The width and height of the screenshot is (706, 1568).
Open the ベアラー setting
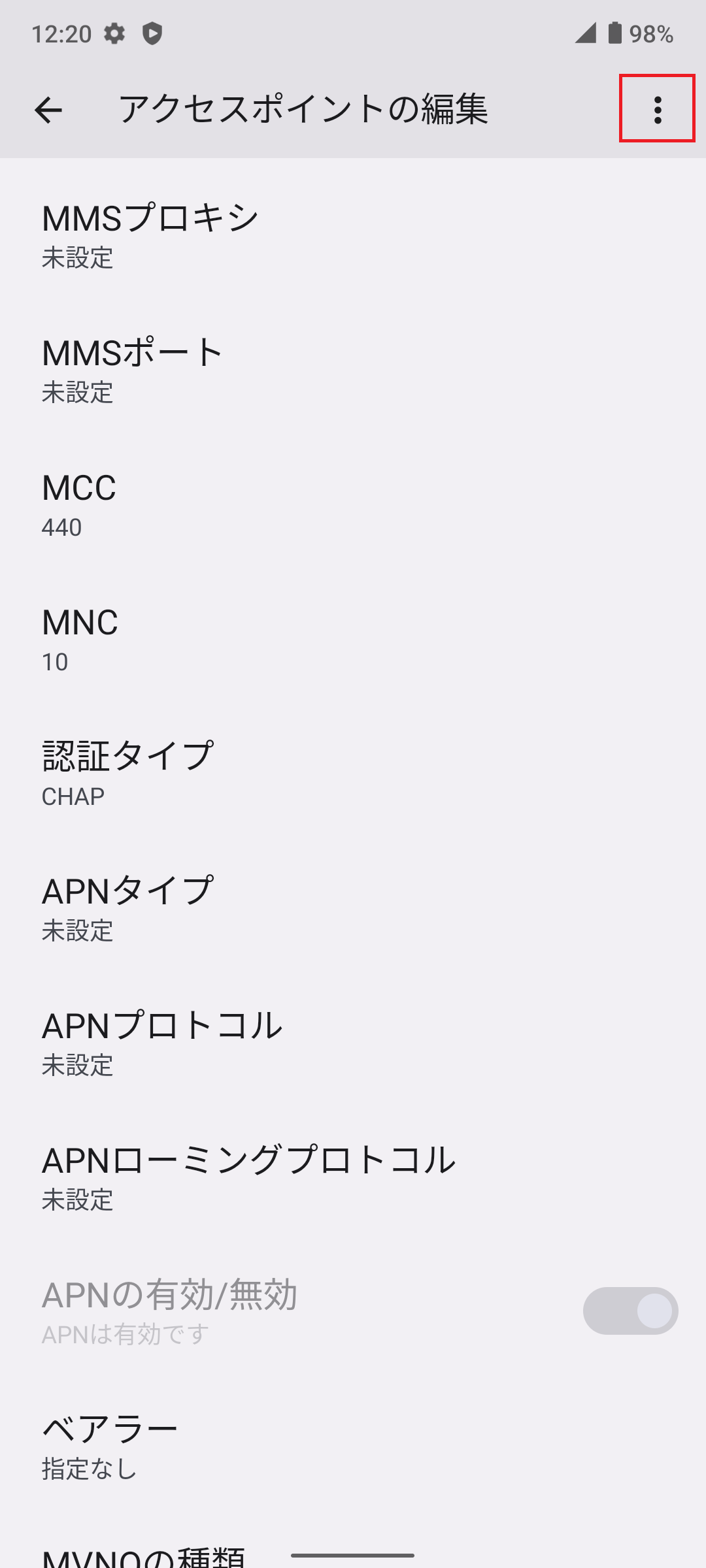(x=353, y=1446)
